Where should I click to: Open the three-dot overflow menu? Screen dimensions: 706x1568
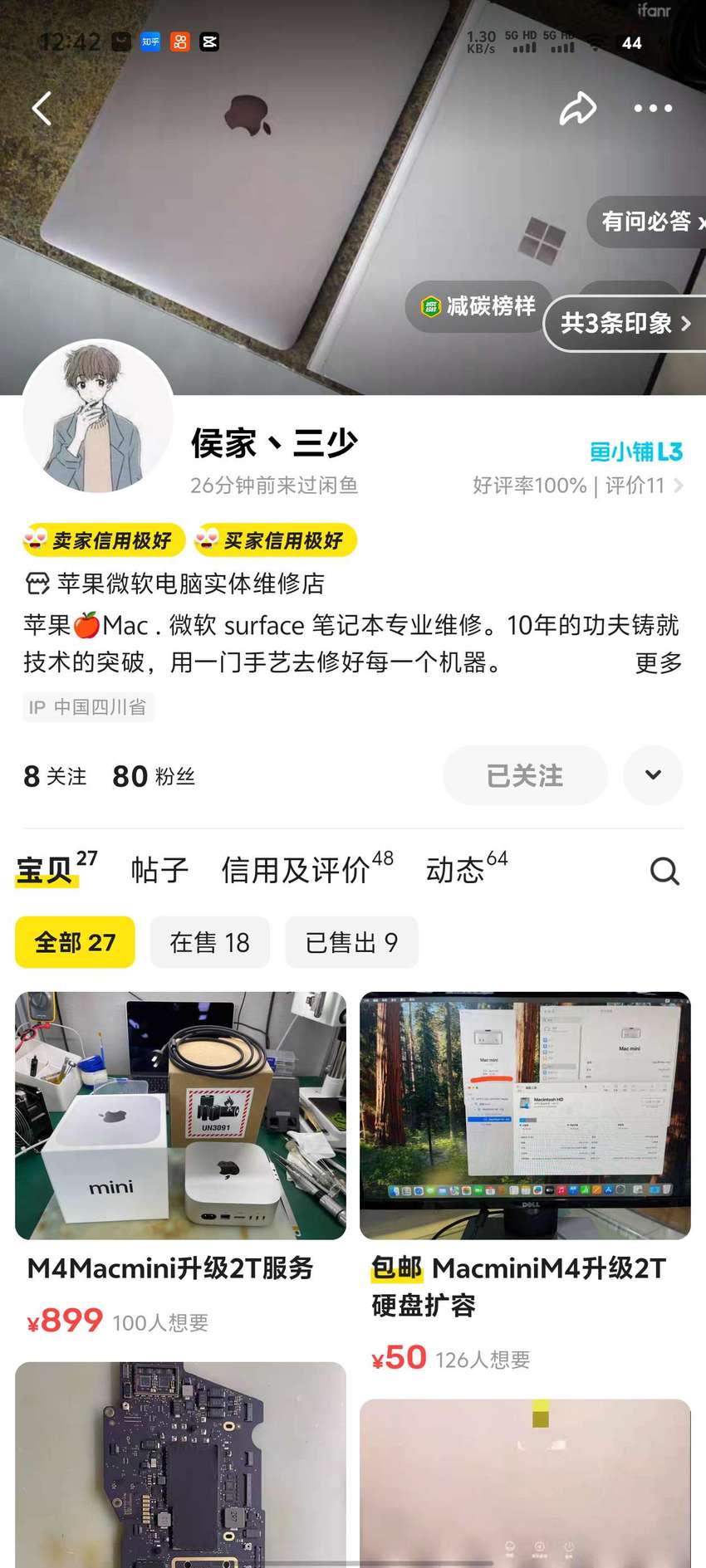(x=653, y=108)
